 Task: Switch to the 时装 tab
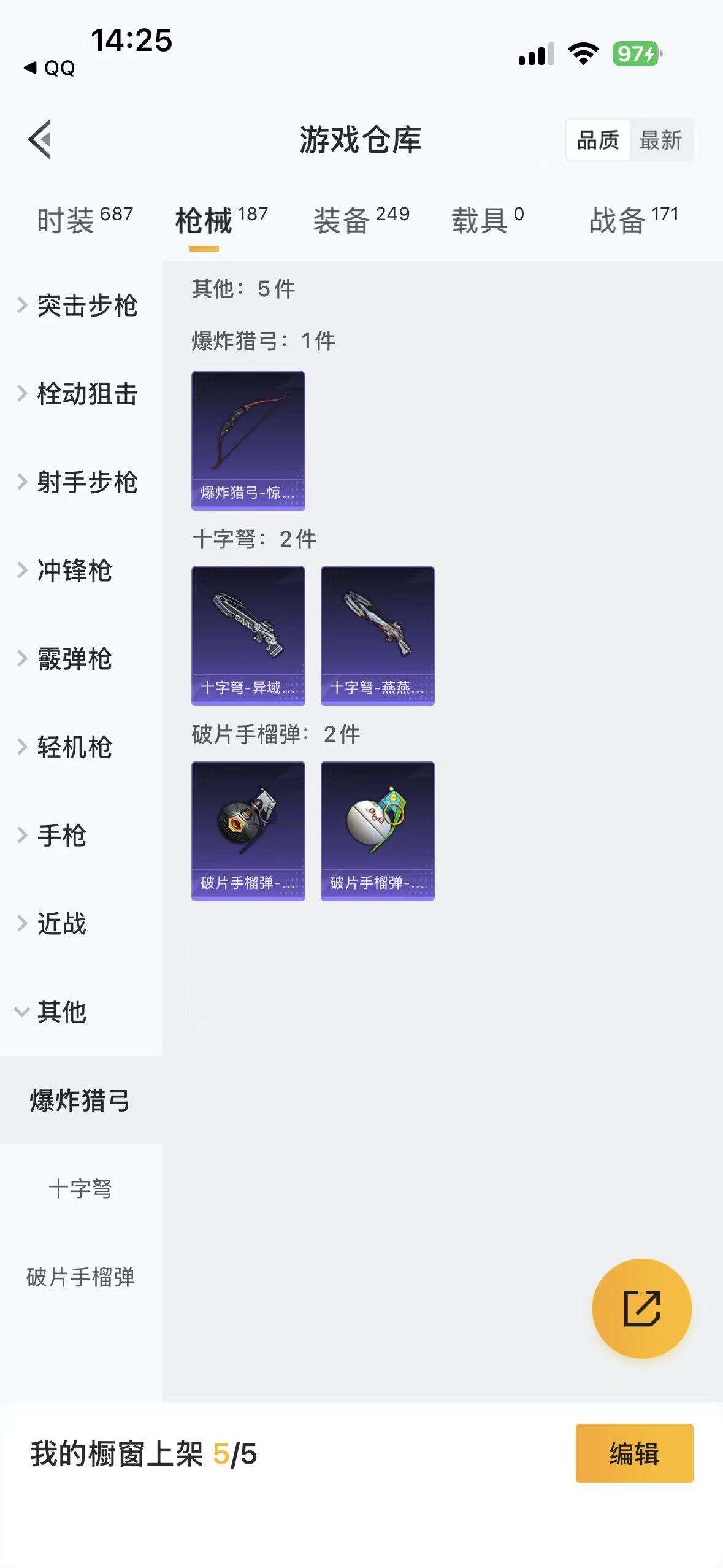pos(67,217)
